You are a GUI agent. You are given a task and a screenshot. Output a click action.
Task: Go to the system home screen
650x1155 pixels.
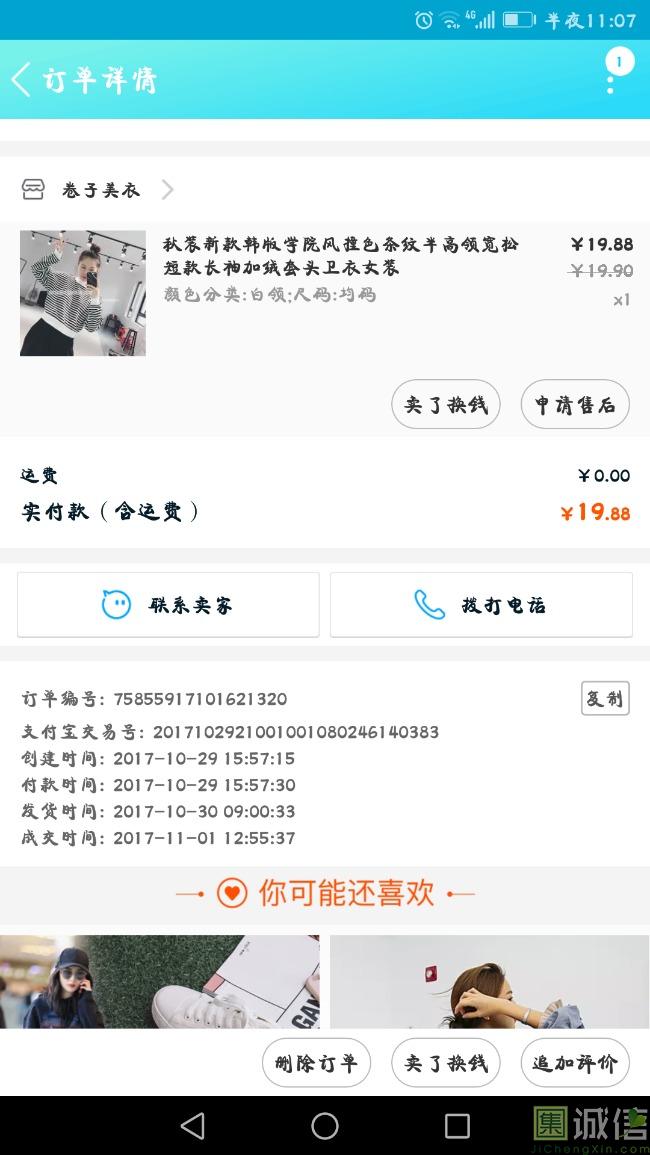(x=325, y=1126)
